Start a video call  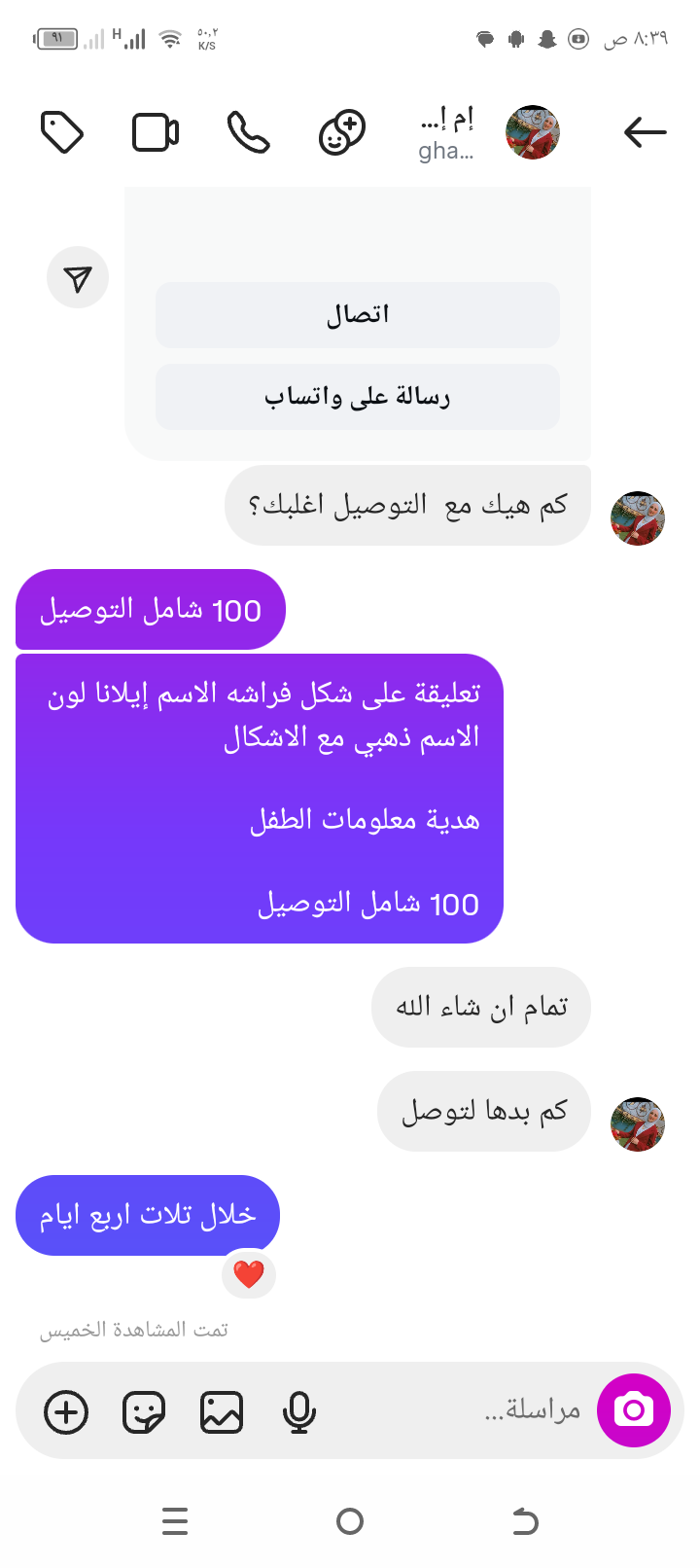point(156,132)
